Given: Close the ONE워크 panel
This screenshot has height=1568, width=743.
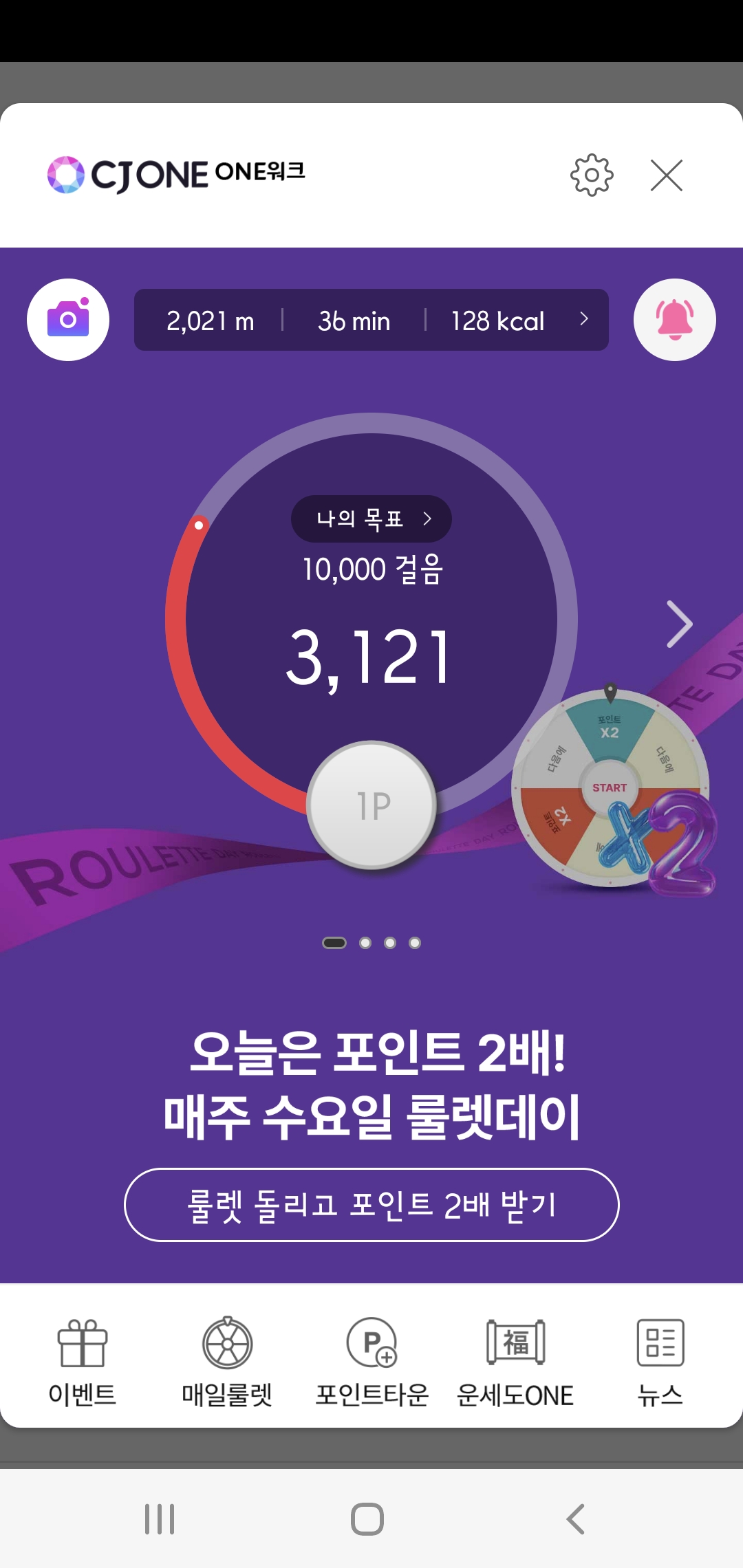Looking at the screenshot, I should [667, 175].
